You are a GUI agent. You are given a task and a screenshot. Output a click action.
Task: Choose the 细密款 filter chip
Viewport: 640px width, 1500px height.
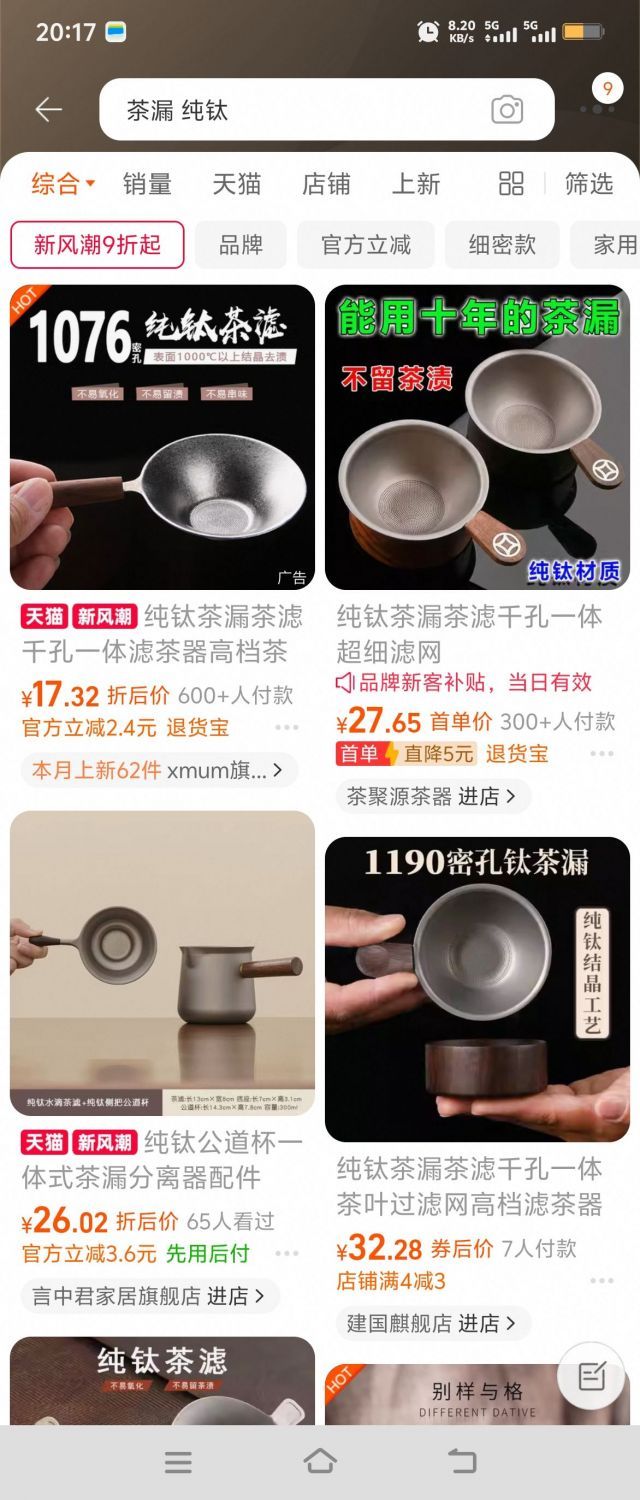pyautogui.click(x=502, y=245)
